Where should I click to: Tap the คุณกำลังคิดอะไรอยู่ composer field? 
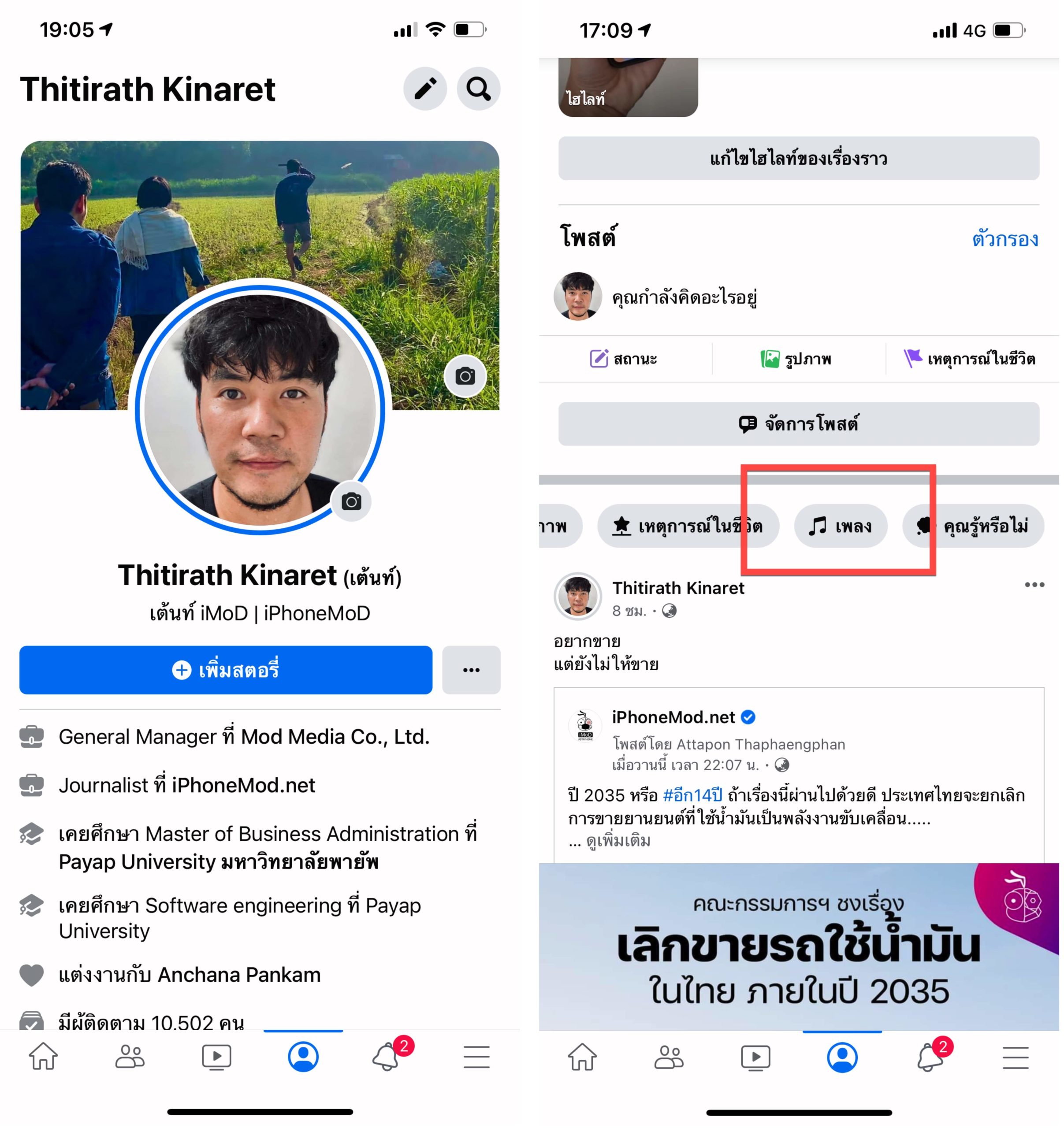click(685, 297)
